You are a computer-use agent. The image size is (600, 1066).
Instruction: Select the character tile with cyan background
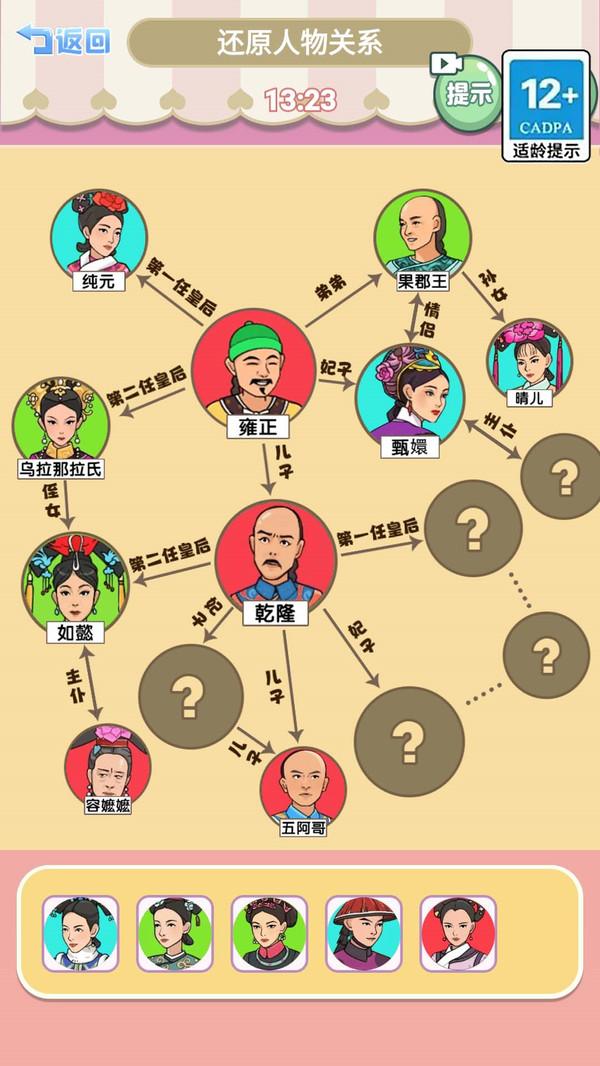(80, 933)
